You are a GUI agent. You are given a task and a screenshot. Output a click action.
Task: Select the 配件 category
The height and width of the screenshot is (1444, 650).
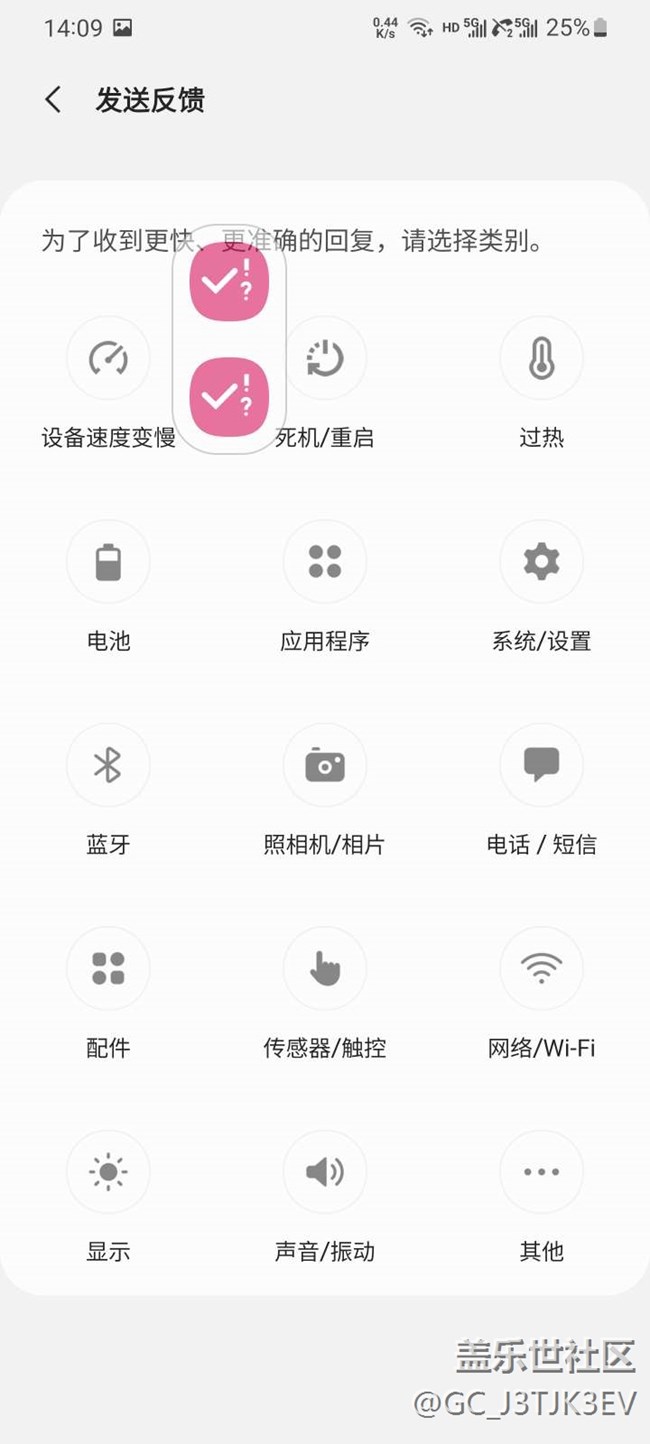pyautogui.click(x=108, y=969)
